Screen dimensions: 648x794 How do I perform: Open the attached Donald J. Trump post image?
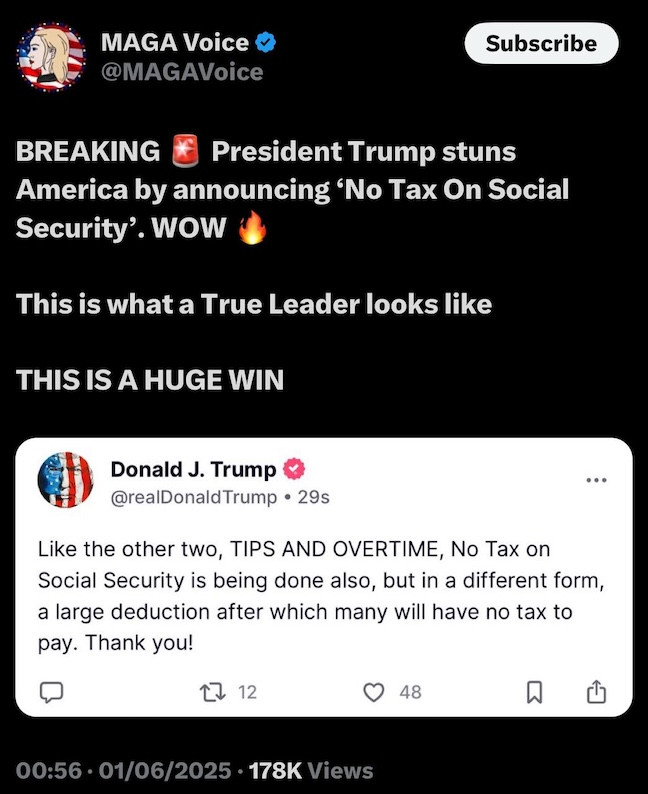point(324,577)
